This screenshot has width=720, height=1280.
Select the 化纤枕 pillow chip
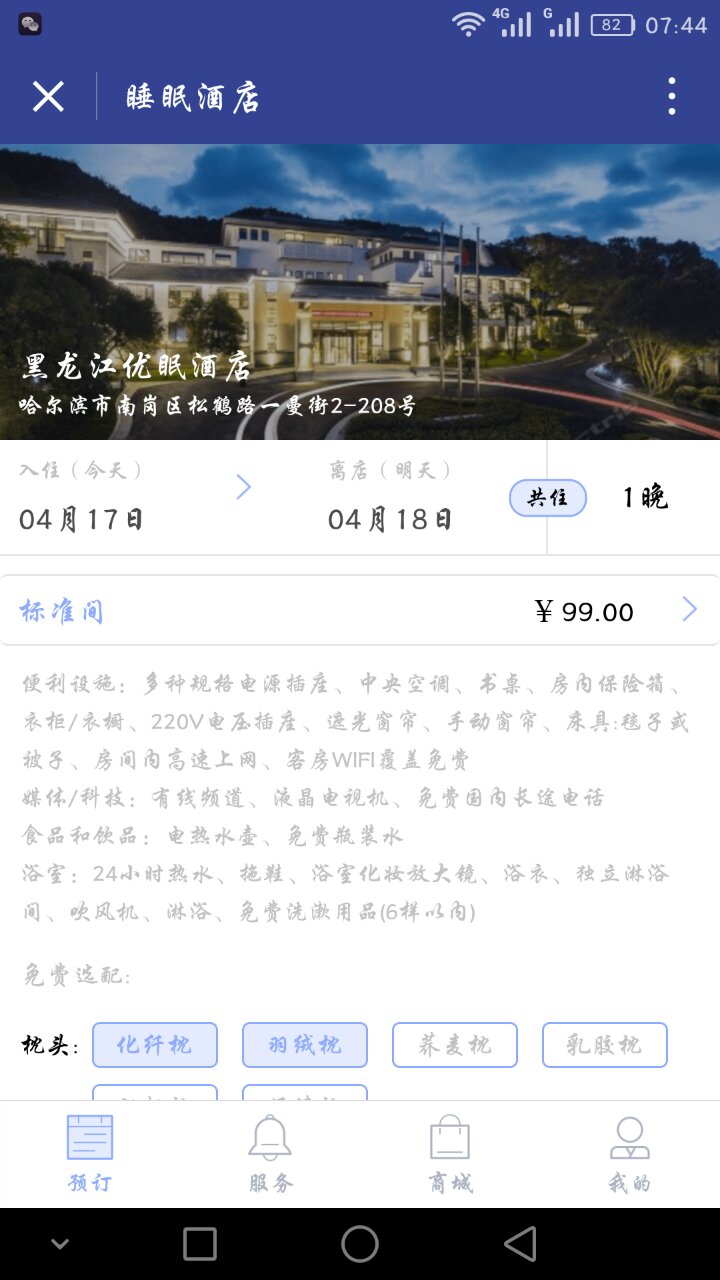tap(155, 1045)
